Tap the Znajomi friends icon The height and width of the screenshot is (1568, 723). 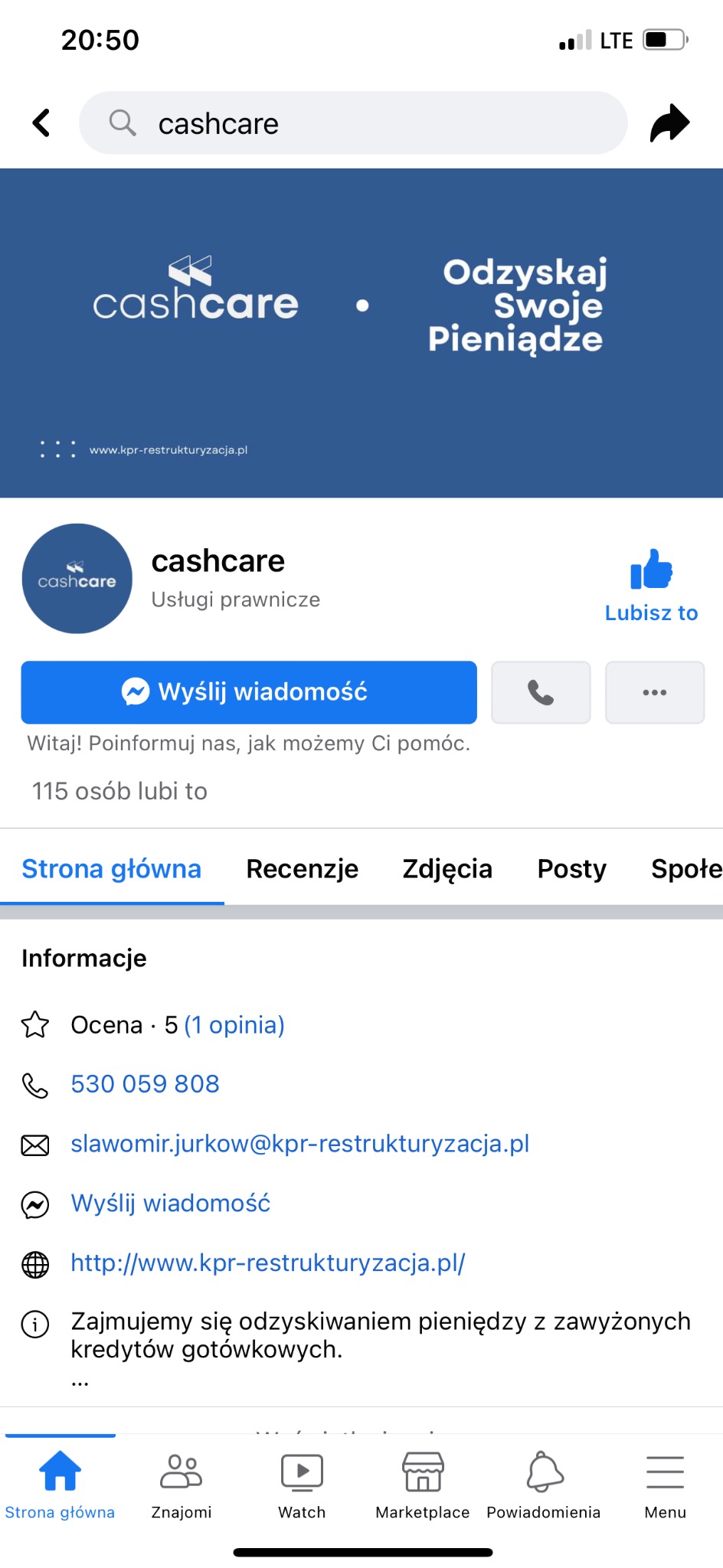[x=181, y=1471]
